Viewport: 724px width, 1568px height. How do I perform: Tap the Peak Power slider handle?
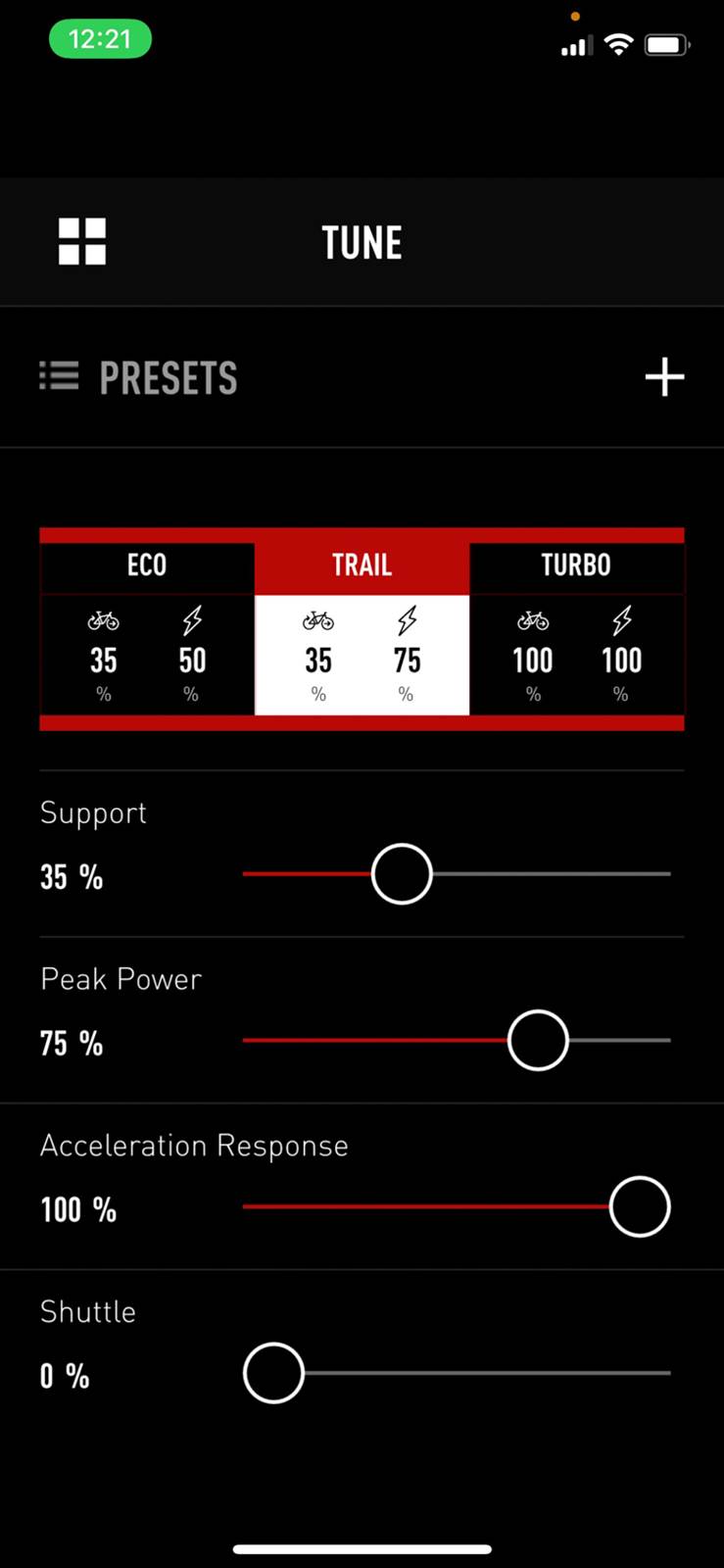pyautogui.click(x=538, y=1040)
